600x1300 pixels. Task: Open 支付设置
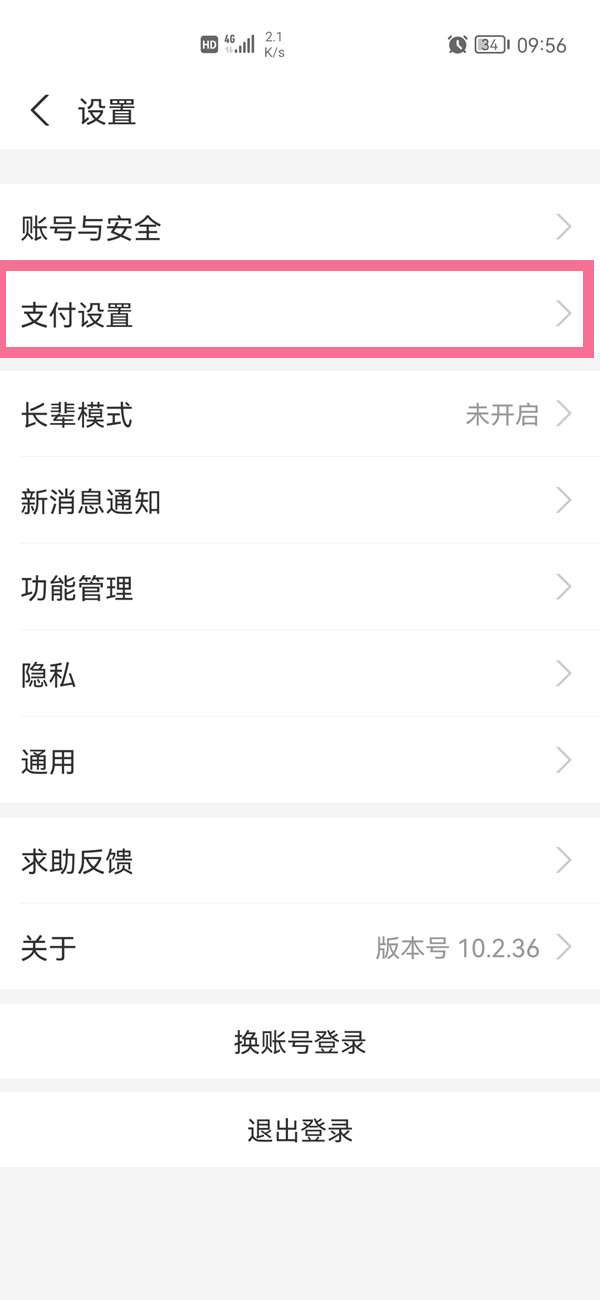300,315
